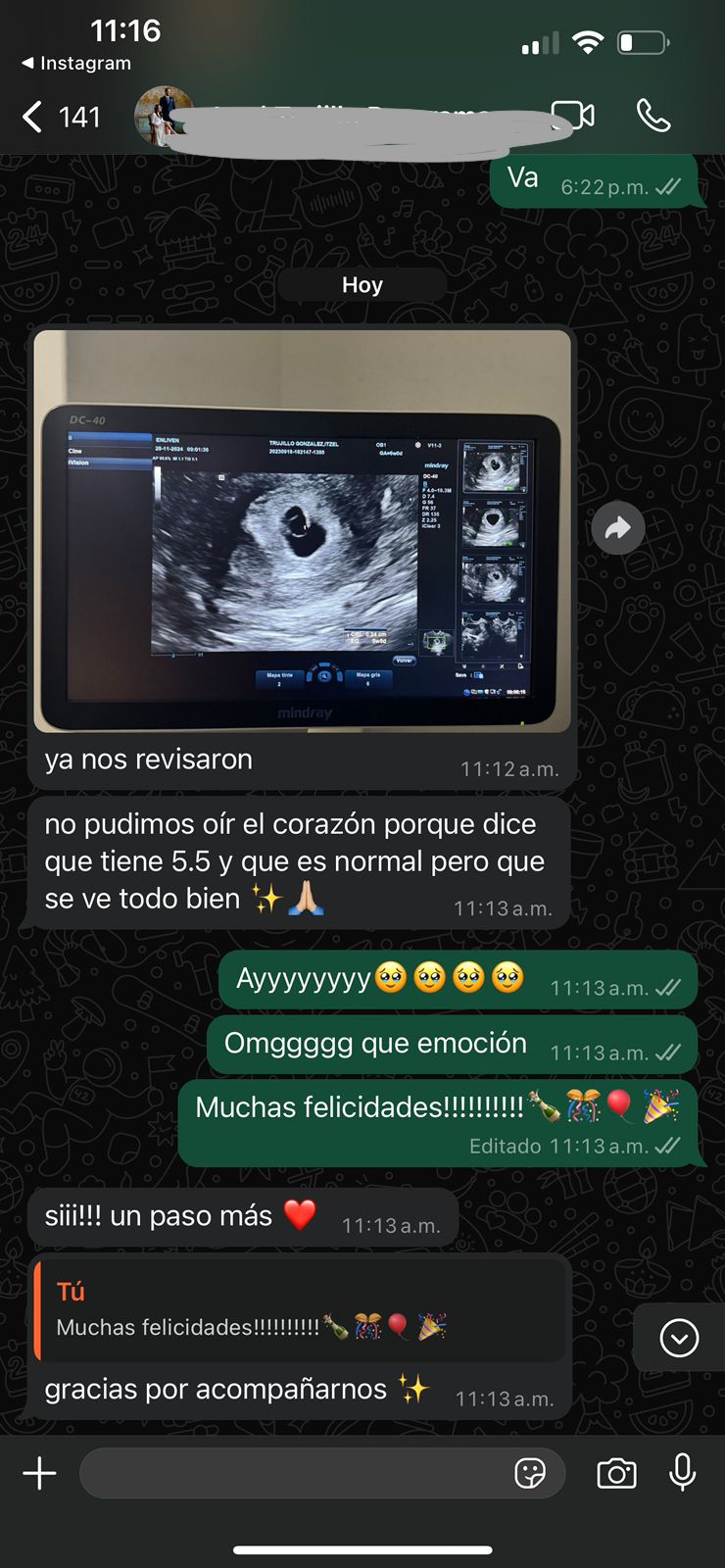
Task: Record a voice message
Action: coord(683,1473)
